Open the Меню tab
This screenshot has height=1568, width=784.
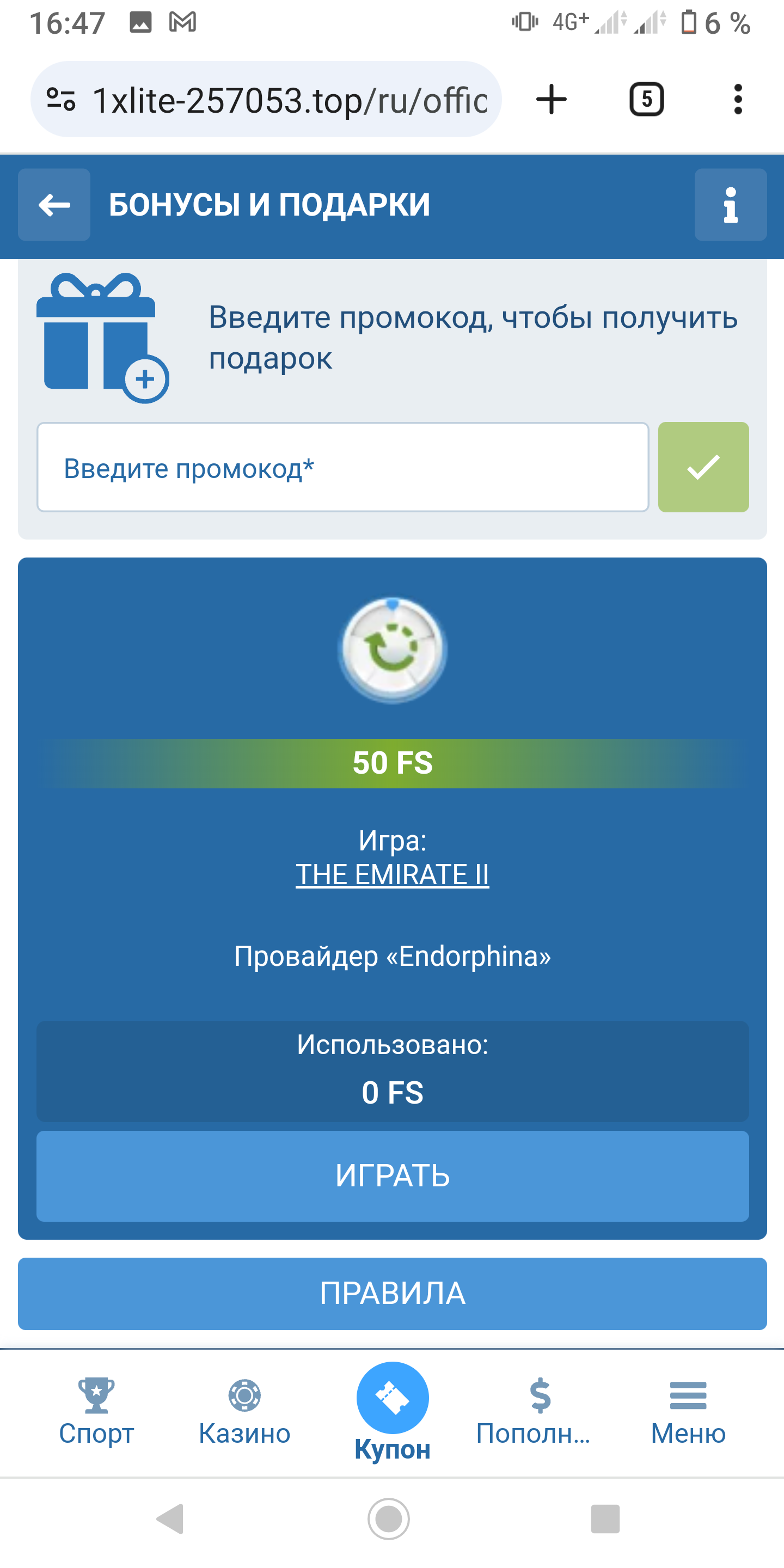coord(688,1412)
